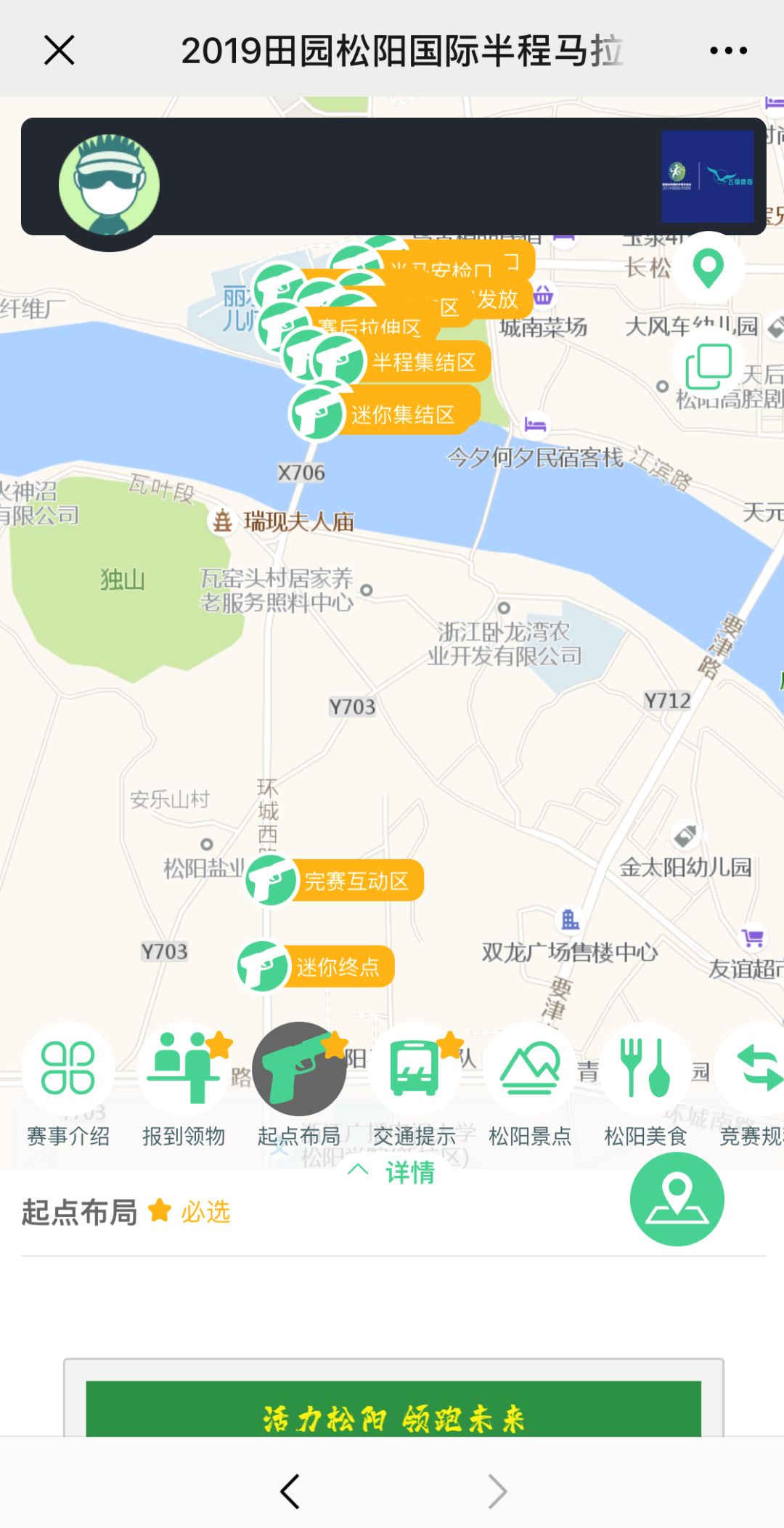Image resolution: width=784 pixels, height=1528 pixels.
Task: Expand the 详情 details panel
Action: click(x=392, y=1171)
